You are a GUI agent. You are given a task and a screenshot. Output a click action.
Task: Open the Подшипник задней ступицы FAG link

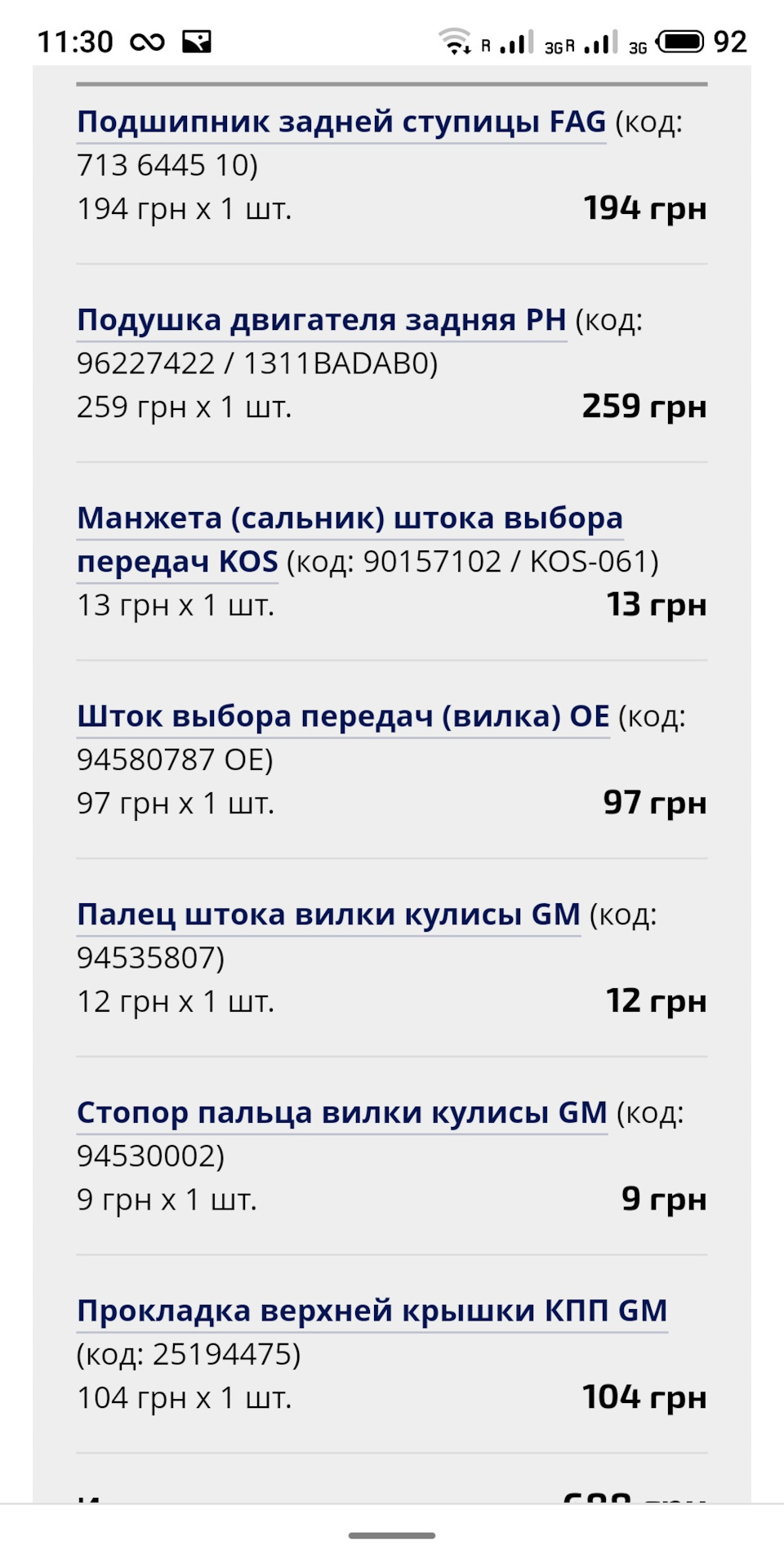[x=341, y=121]
